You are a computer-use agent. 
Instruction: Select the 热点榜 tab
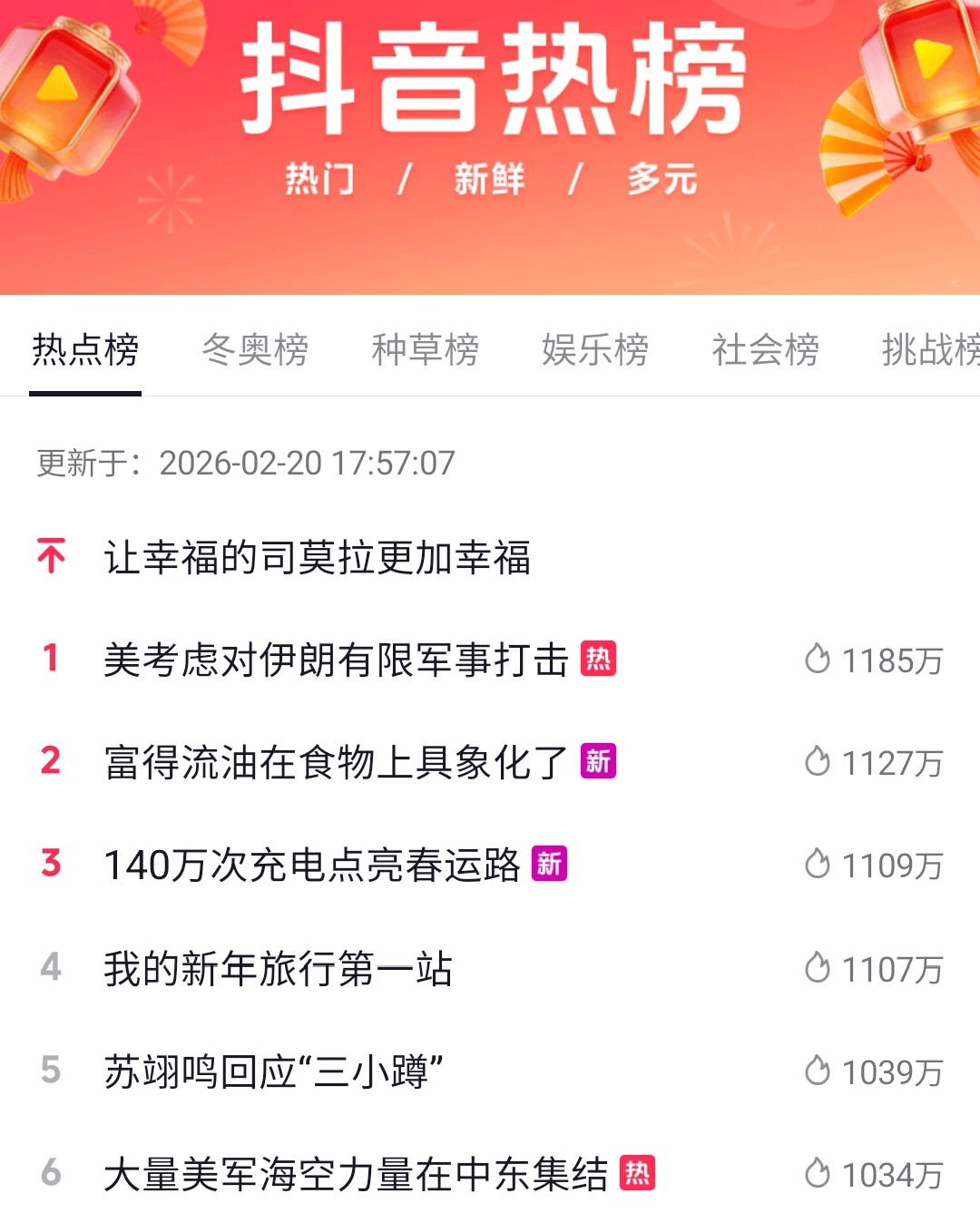click(85, 350)
